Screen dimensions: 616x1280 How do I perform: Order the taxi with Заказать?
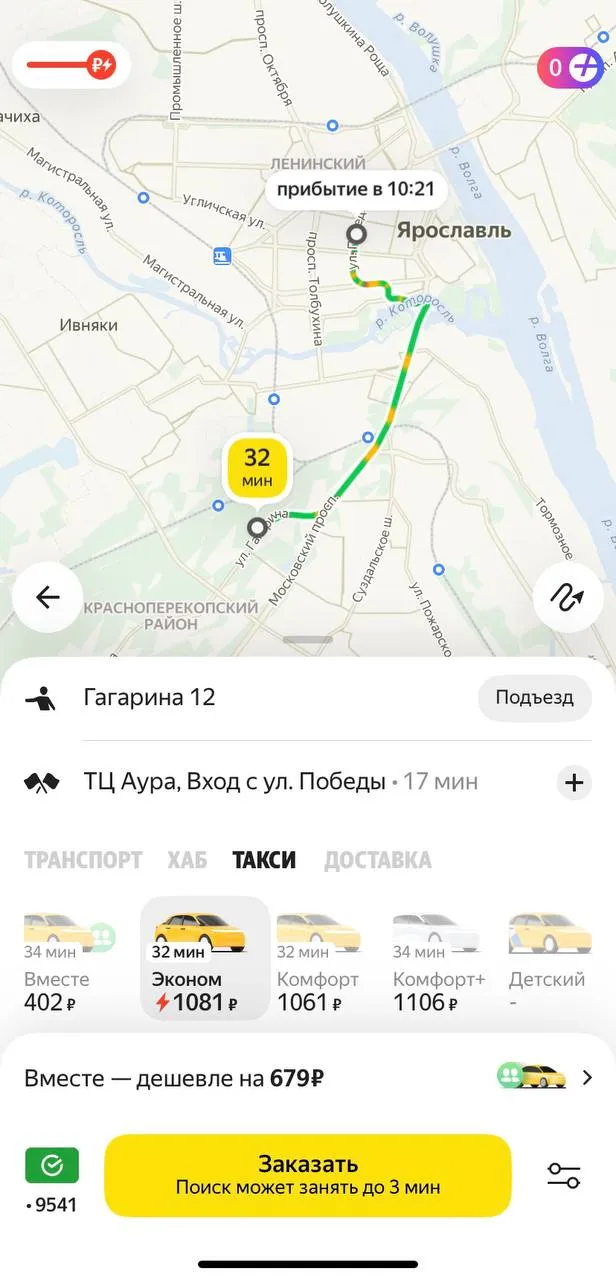pos(308,1175)
